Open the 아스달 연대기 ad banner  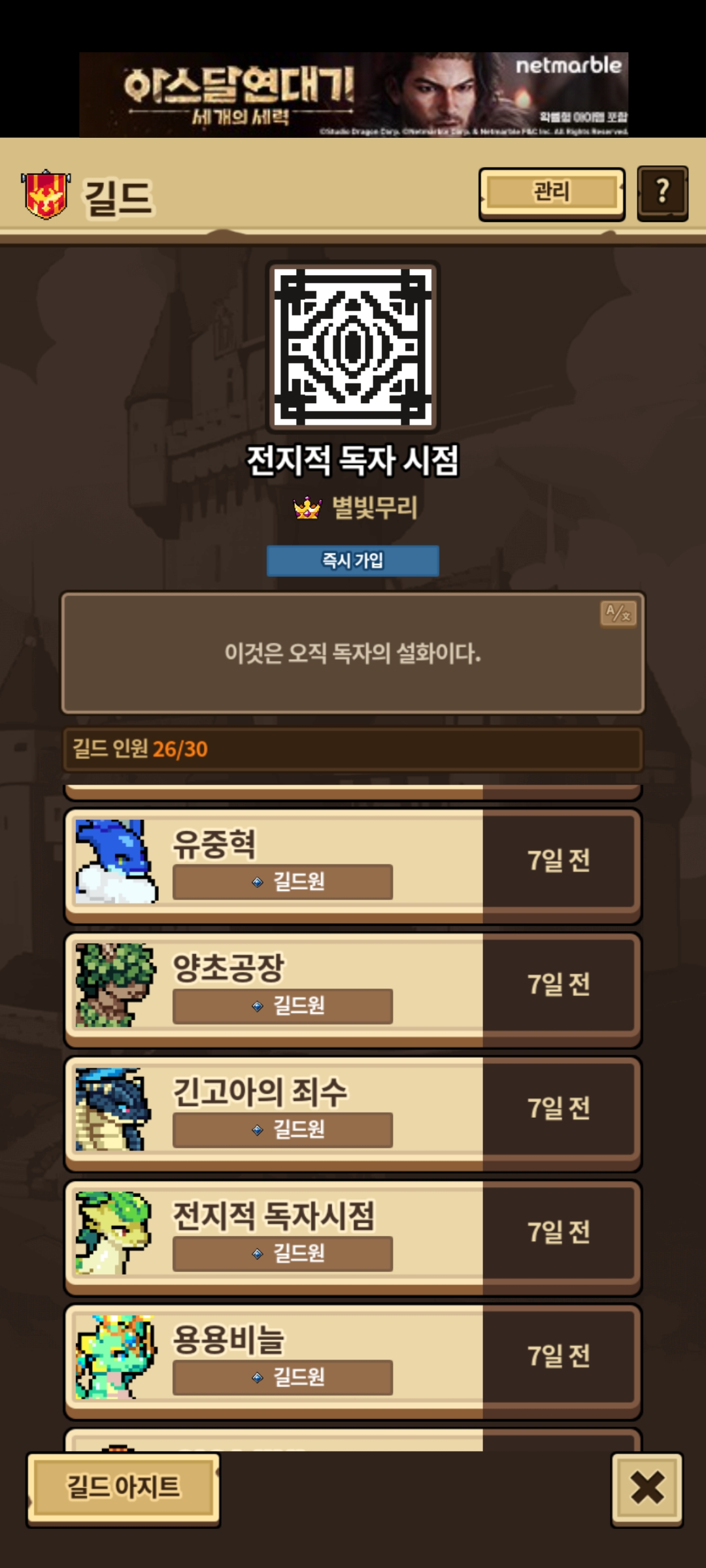[x=353, y=95]
